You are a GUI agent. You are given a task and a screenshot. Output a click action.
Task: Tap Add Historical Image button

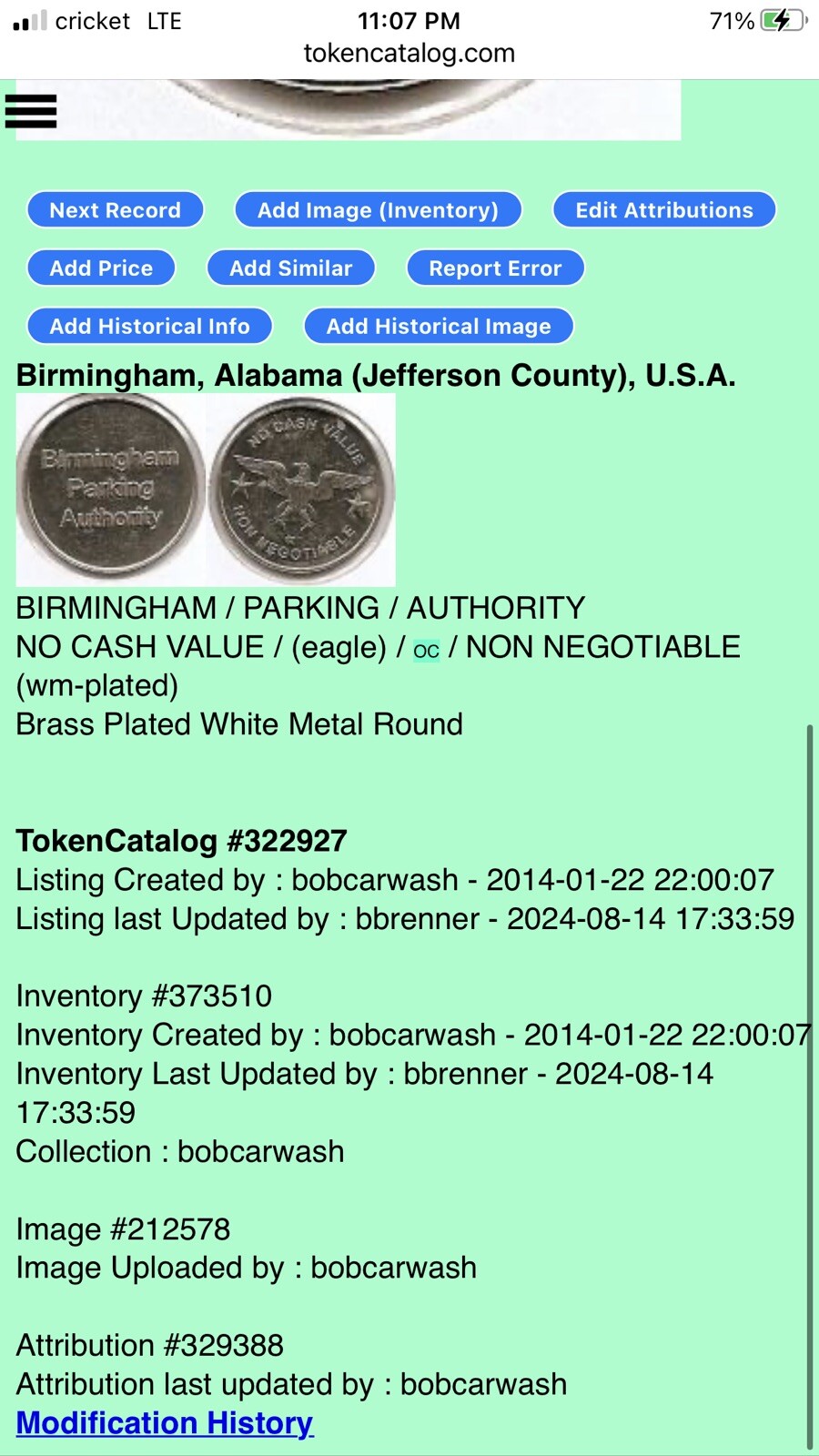click(439, 327)
